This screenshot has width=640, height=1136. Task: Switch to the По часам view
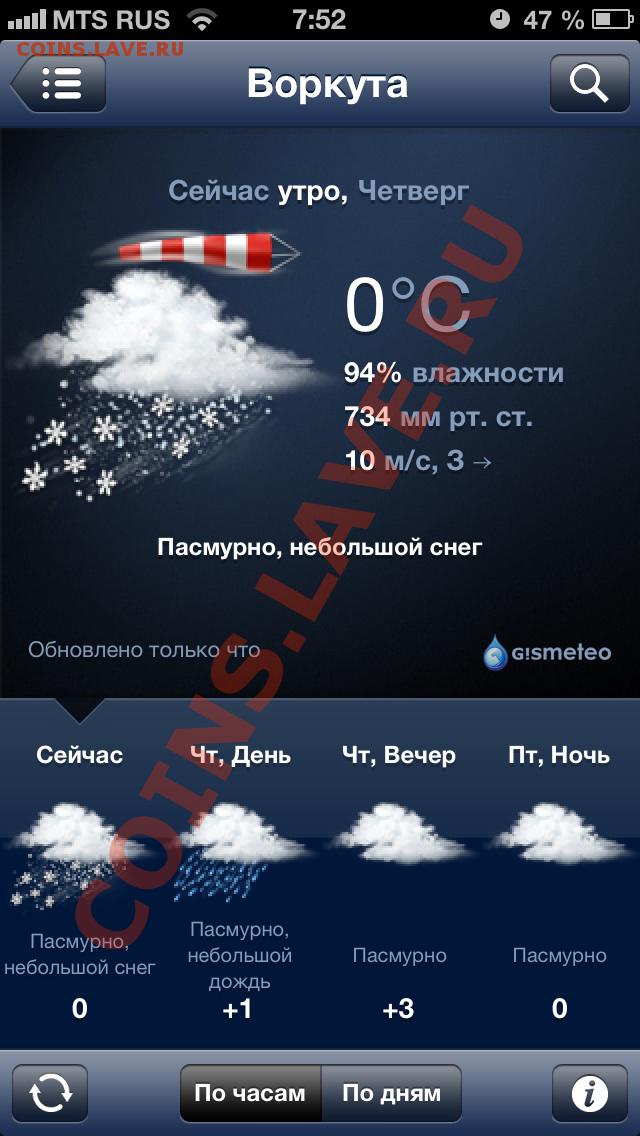click(x=250, y=1093)
